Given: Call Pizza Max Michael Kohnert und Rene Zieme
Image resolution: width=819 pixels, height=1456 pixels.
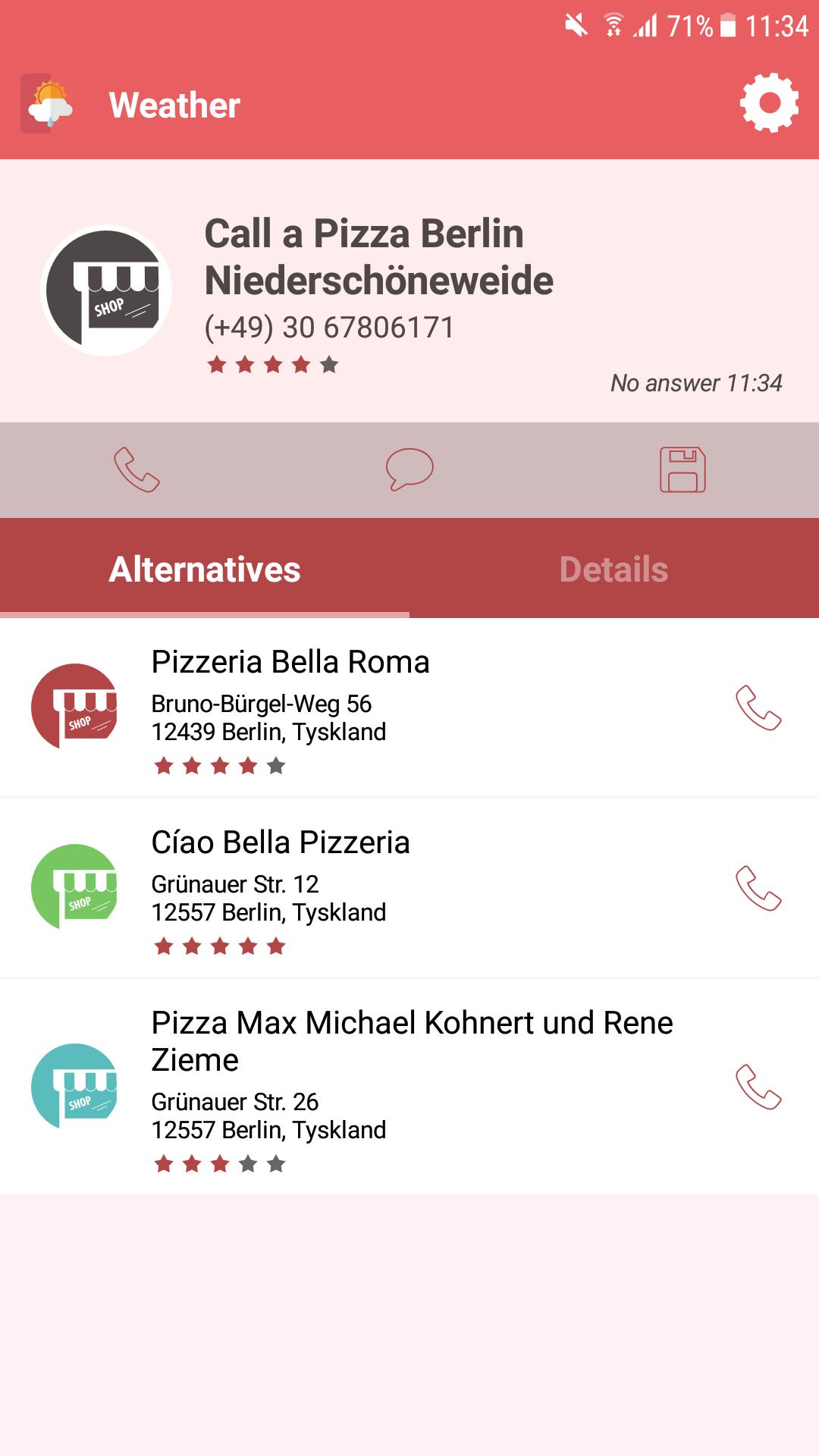Looking at the screenshot, I should [758, 1087].
